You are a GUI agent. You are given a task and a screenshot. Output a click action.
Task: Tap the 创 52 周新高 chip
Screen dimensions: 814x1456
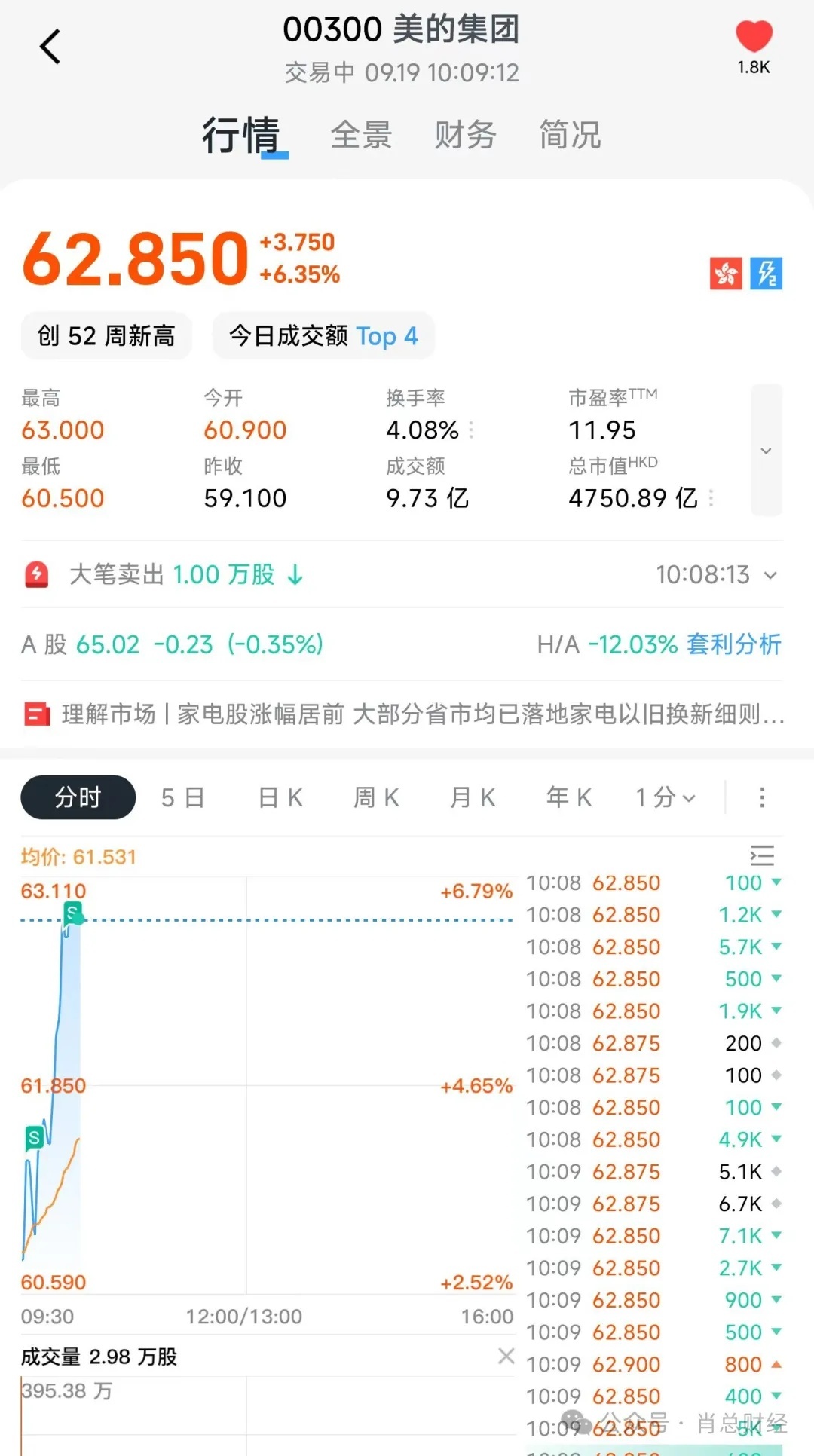coord(106,336)
